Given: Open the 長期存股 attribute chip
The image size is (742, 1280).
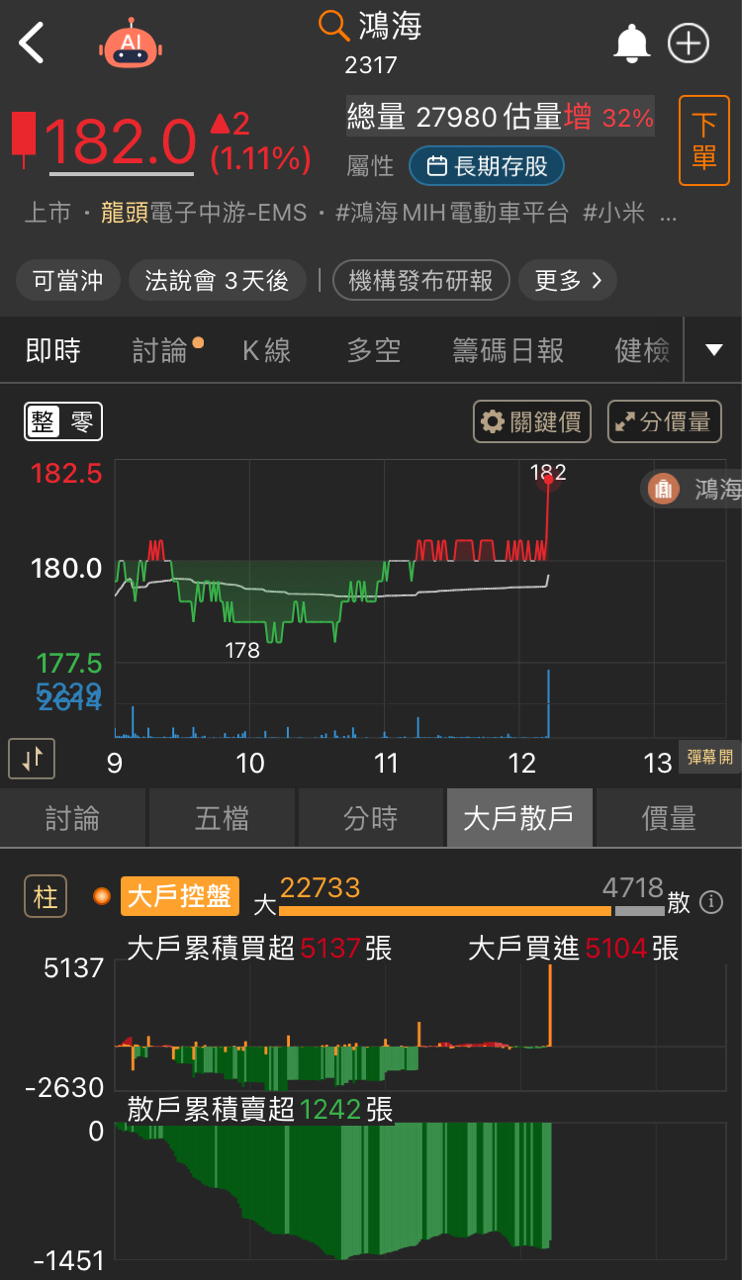Looking at the screenshot, I should coord(486,166).
